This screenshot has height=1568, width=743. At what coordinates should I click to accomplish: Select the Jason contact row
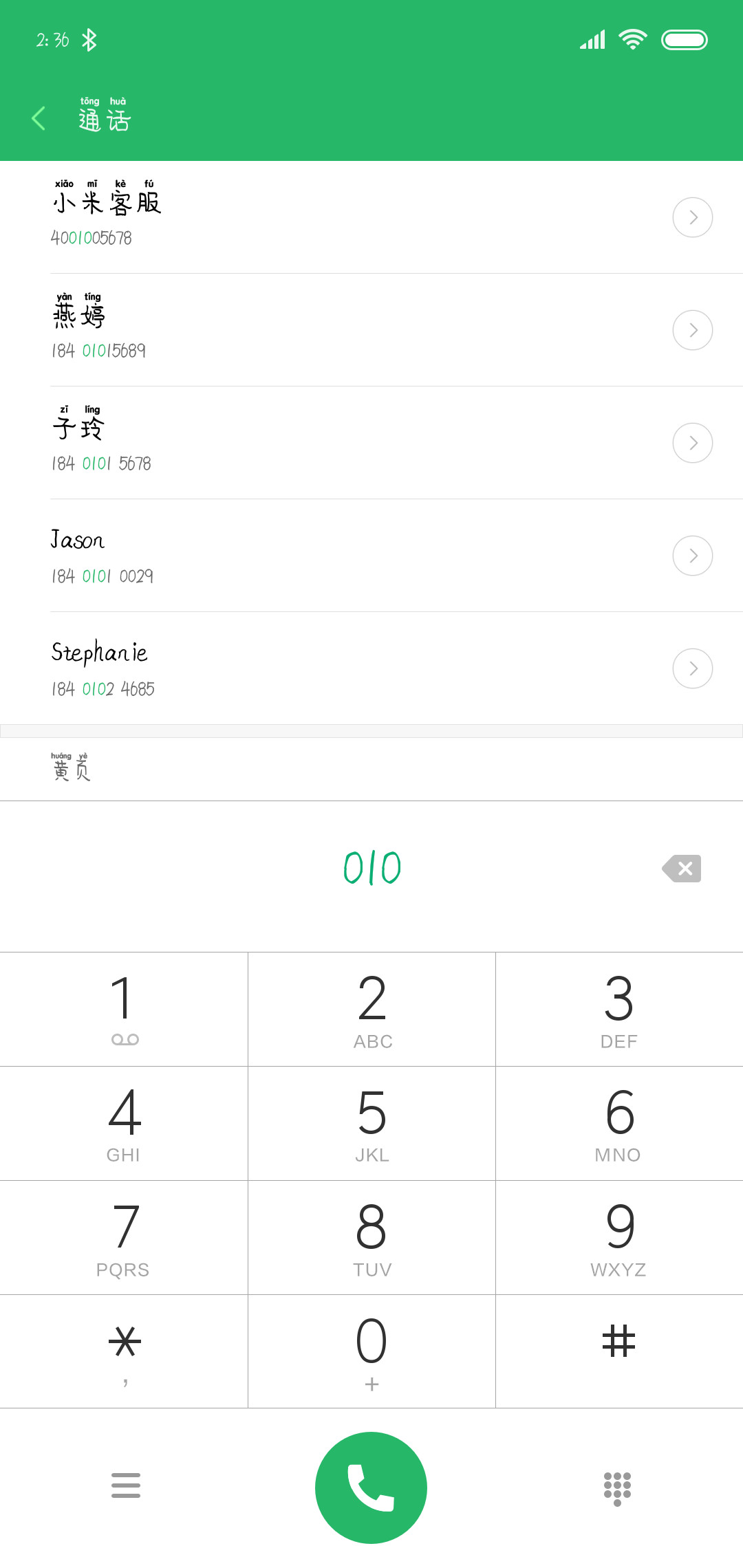coord(371,556)
